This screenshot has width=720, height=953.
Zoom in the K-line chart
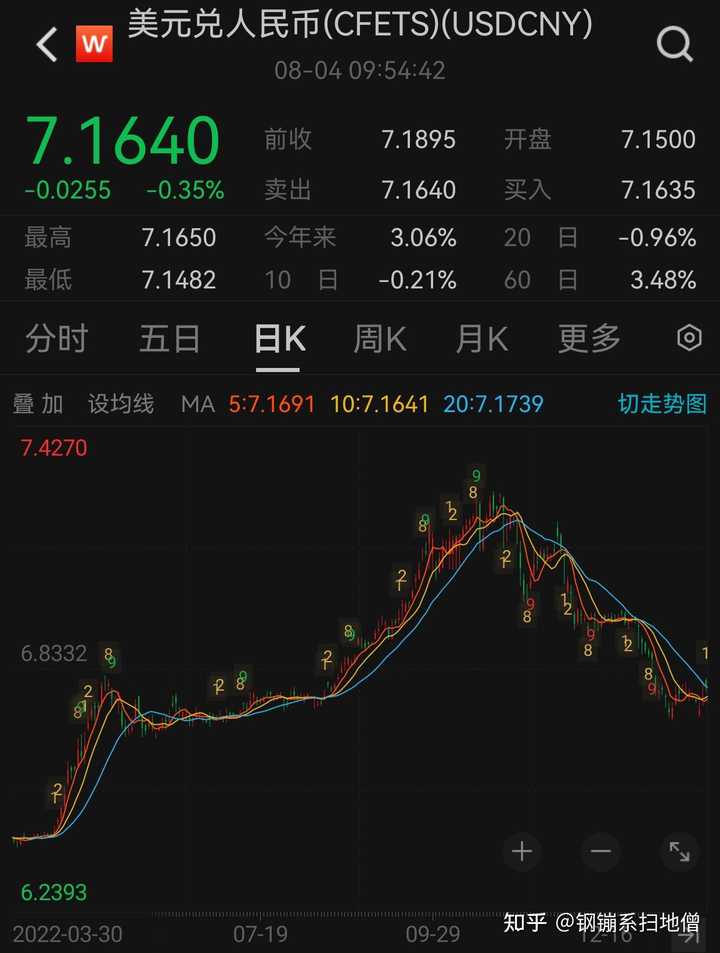tap(521, 852)
